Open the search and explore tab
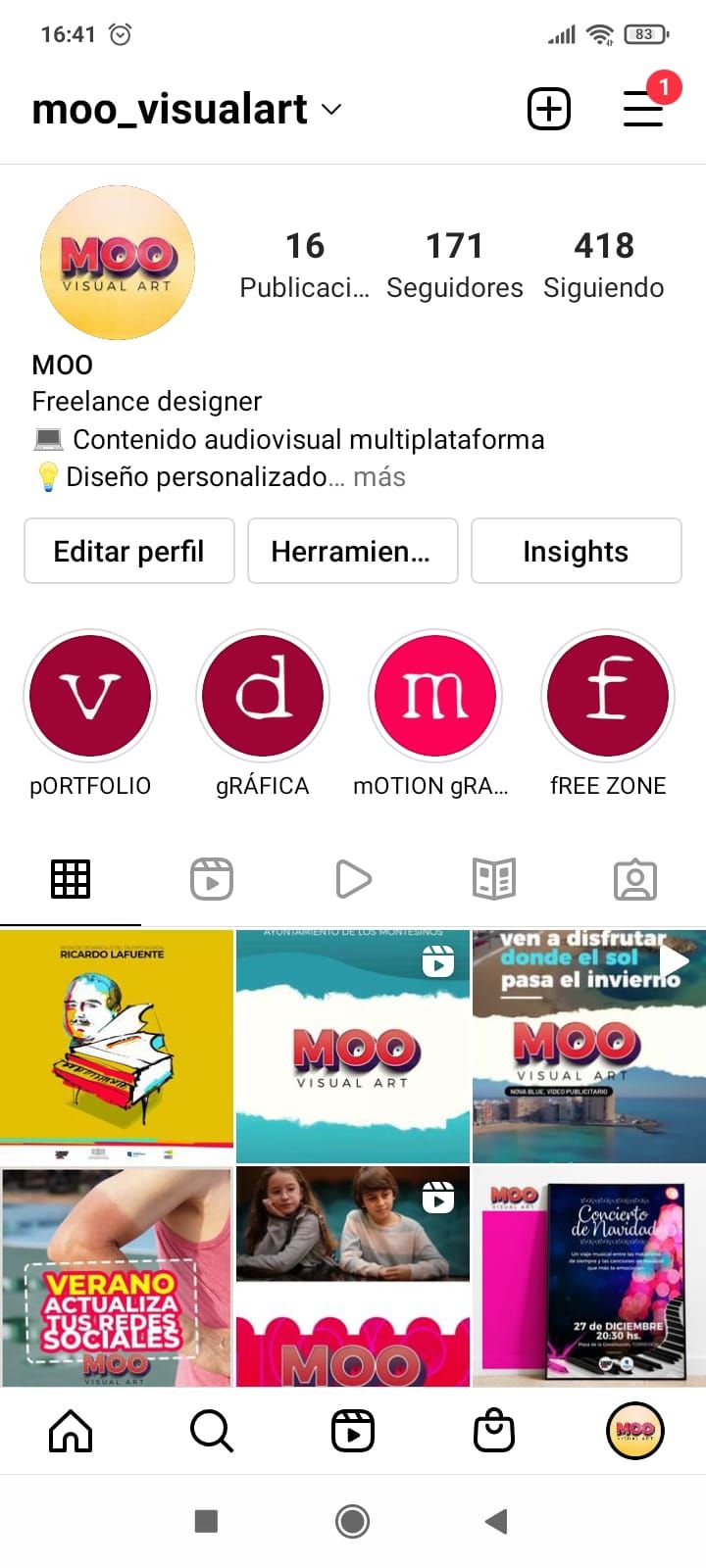 (x=211, y=1432)
